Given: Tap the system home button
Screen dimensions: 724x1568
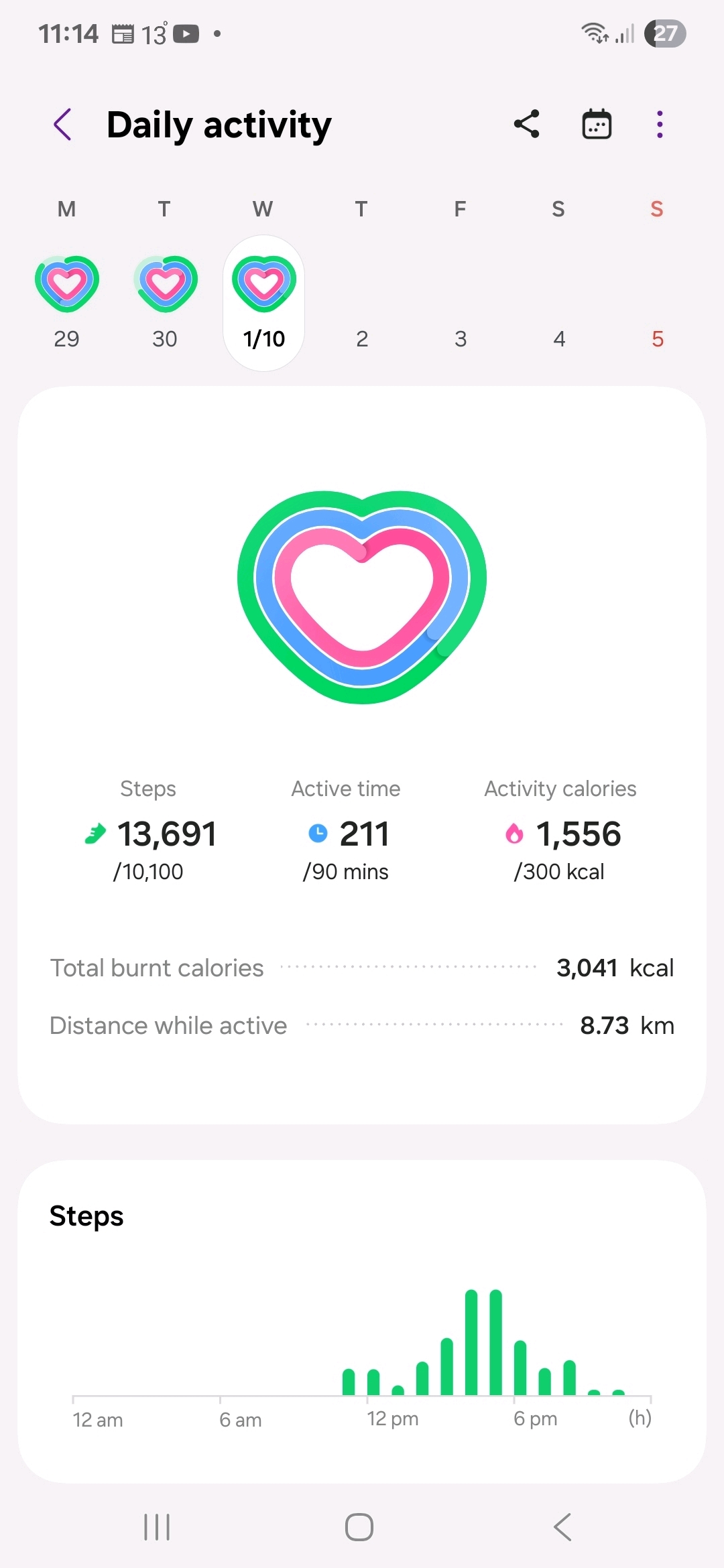Looking at the screenshot, I should (x=359, y=1527).
